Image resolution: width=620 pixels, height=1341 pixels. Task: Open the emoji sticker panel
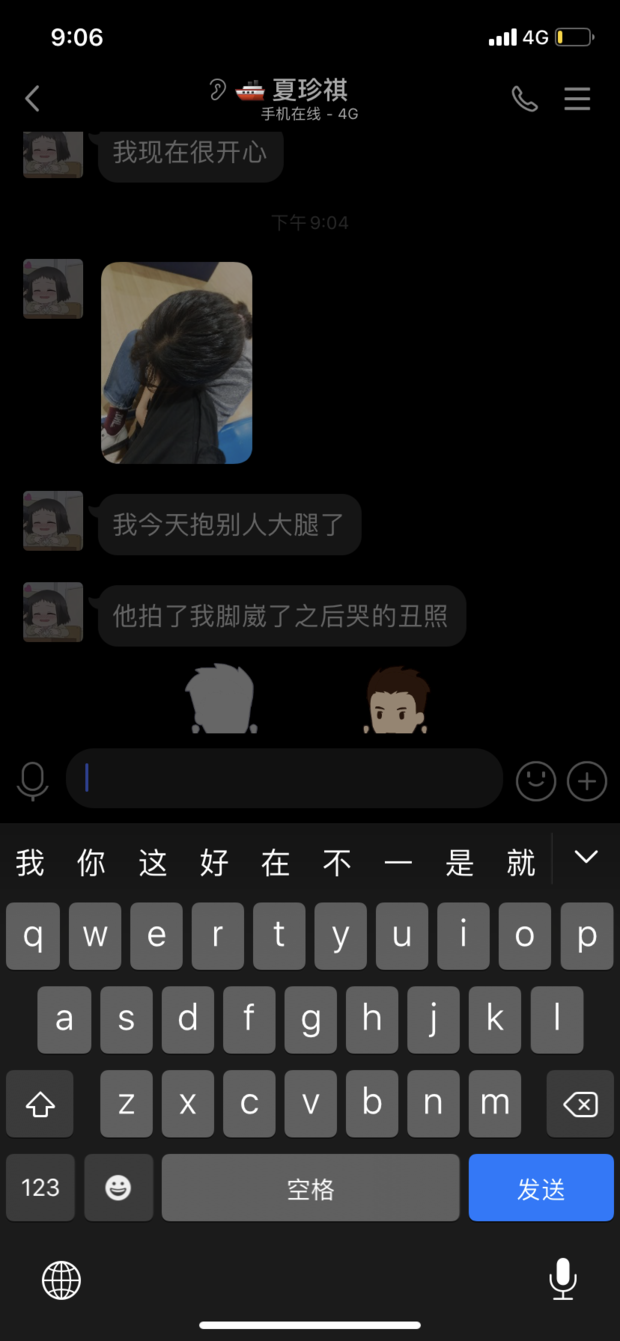point(536,781)
